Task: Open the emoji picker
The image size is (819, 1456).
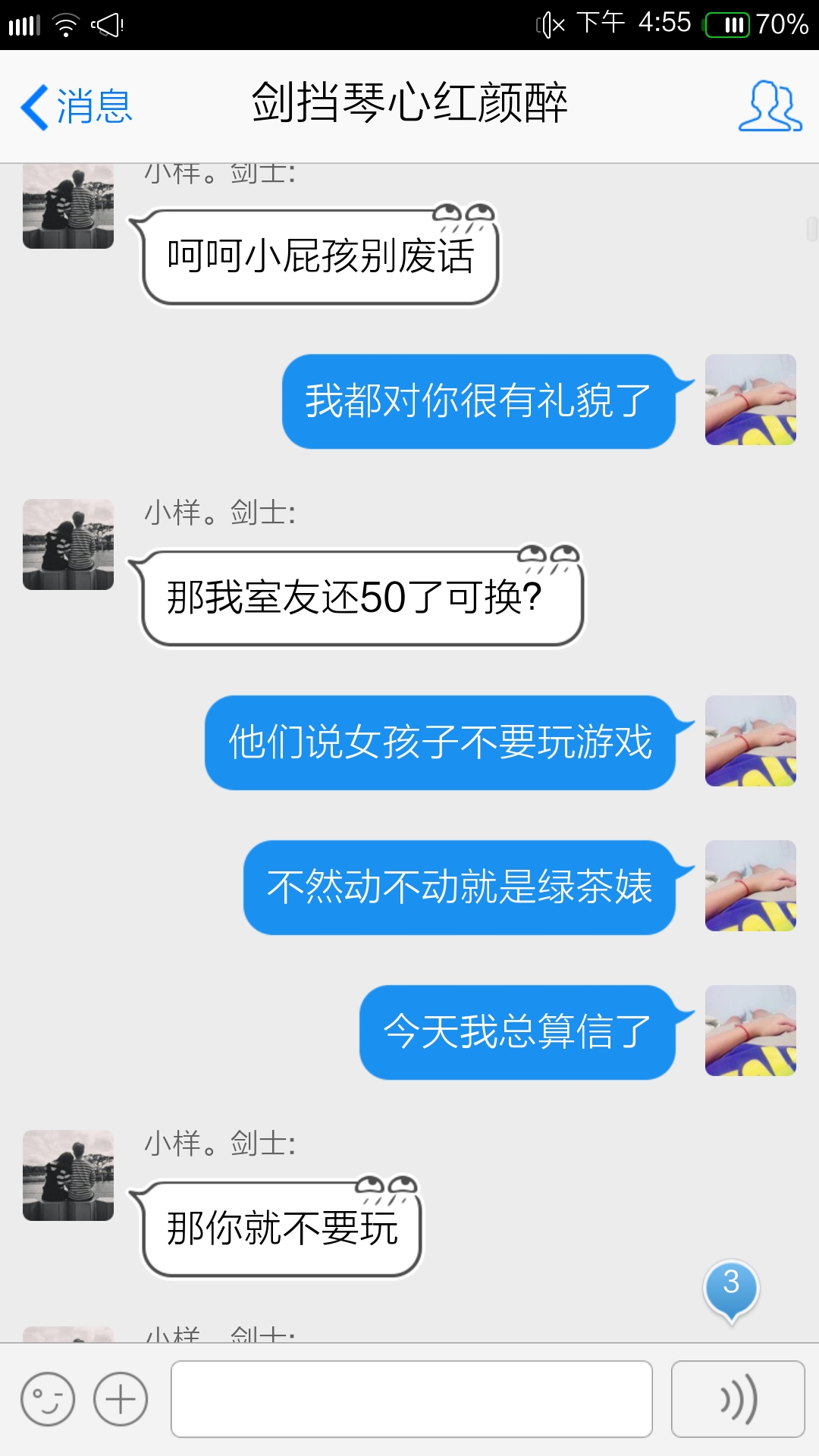Action: [x=48, y=1399]
